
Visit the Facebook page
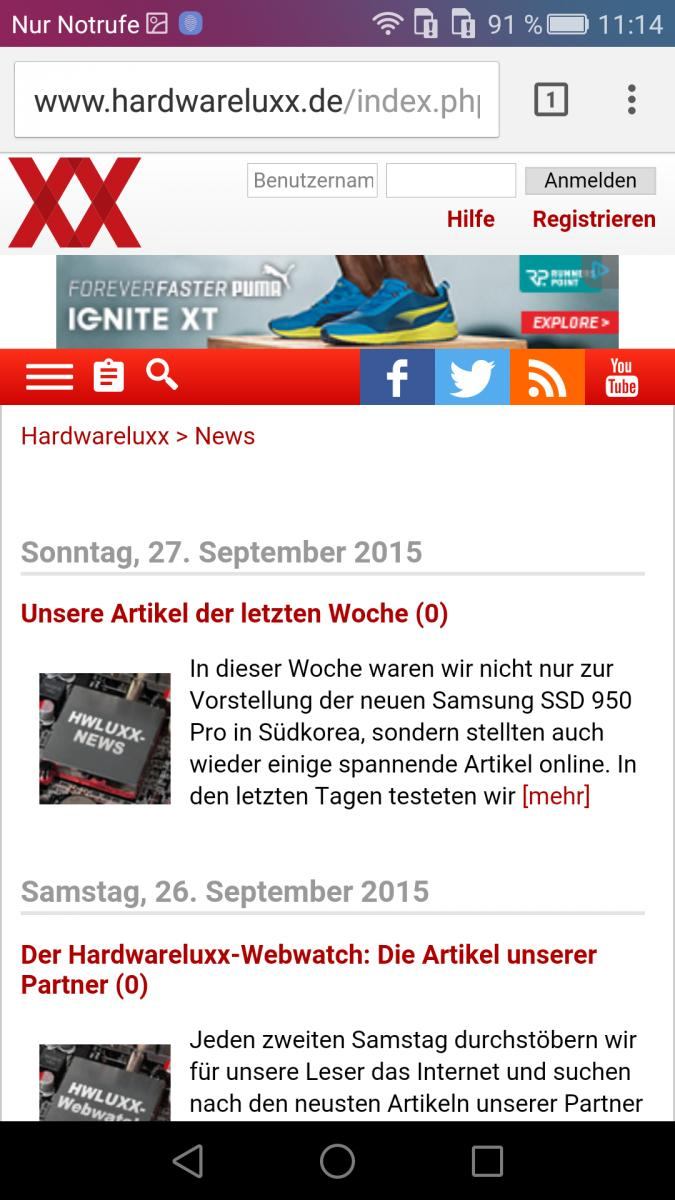397,377
